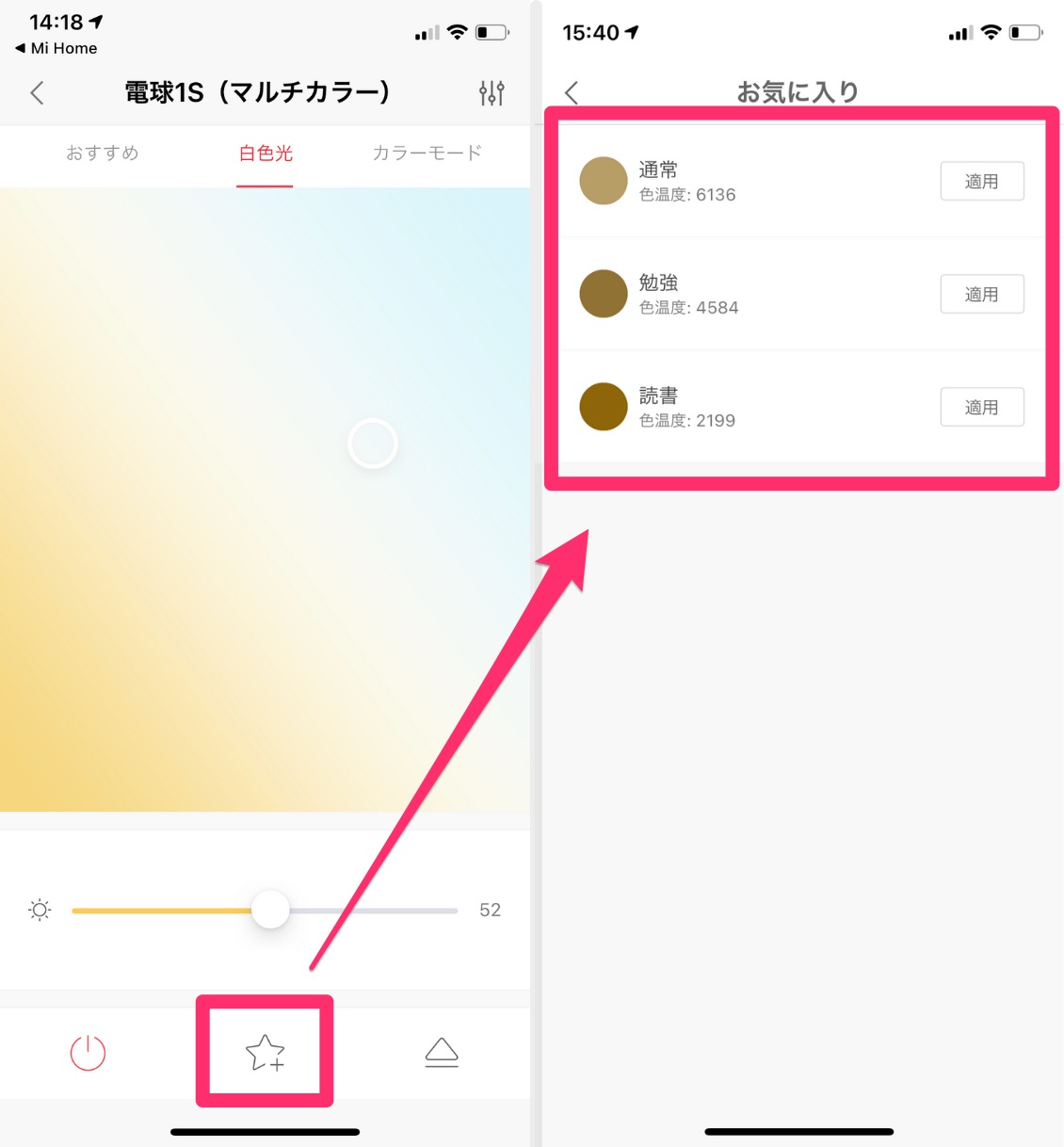
Task: Go back from the 電球1S screen
Action: [38, 92]
